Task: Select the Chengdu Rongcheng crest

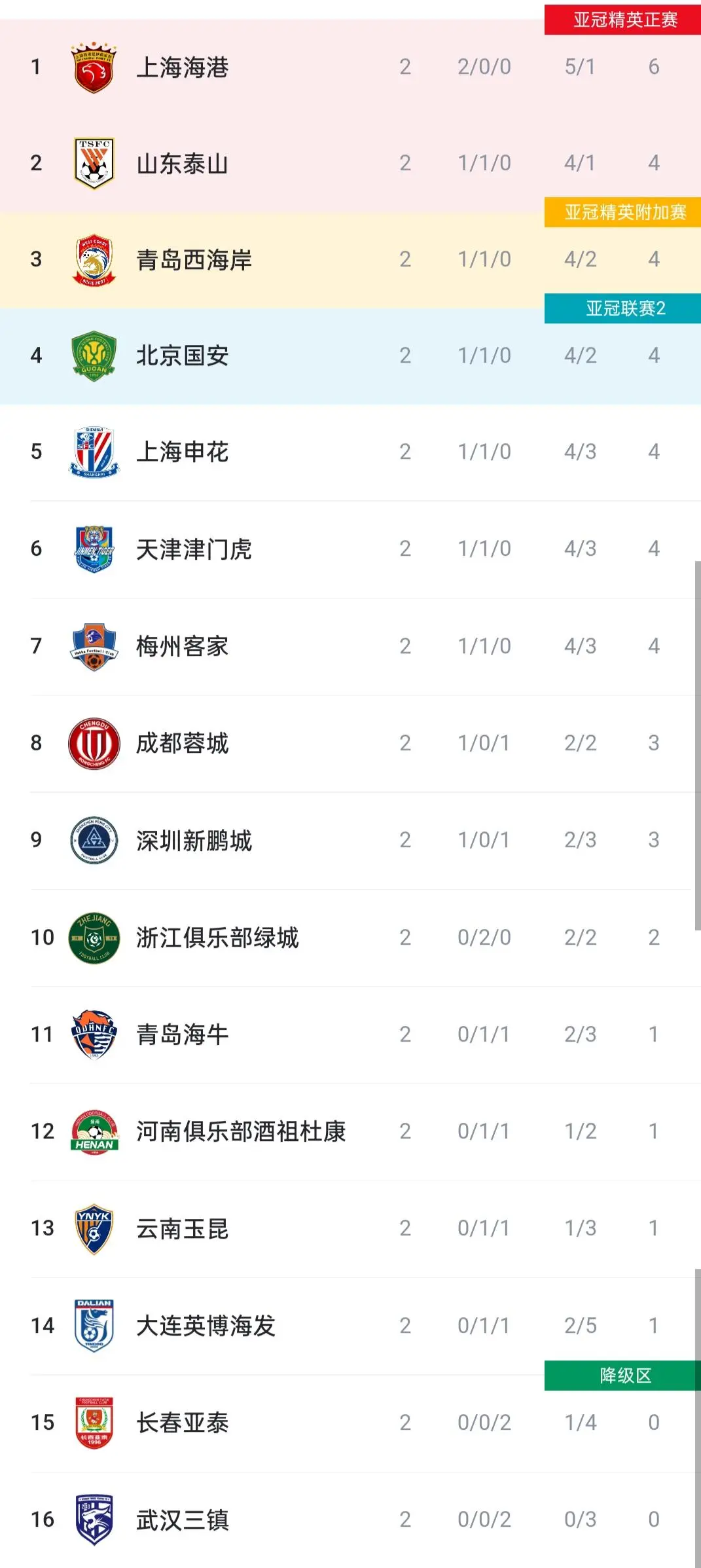Action: (93, 742)
